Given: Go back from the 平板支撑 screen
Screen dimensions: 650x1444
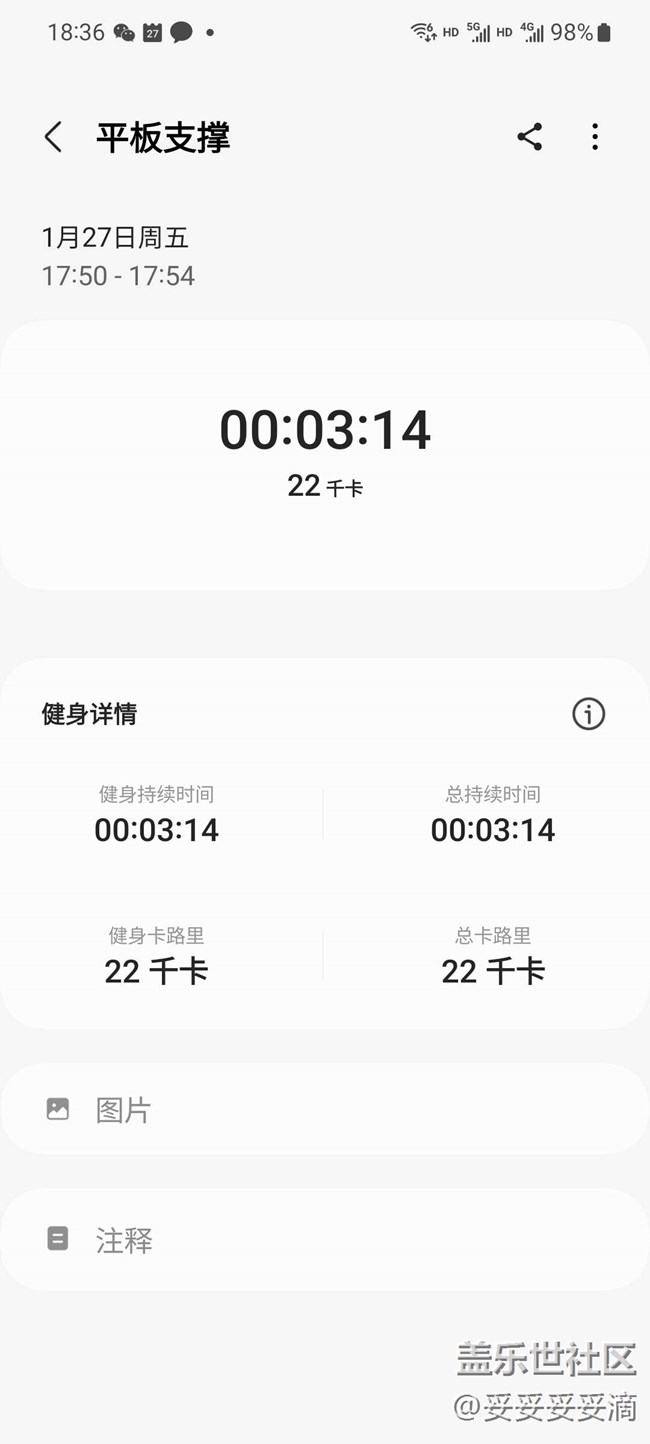Looking at the screenshot, I should point(53,137).
